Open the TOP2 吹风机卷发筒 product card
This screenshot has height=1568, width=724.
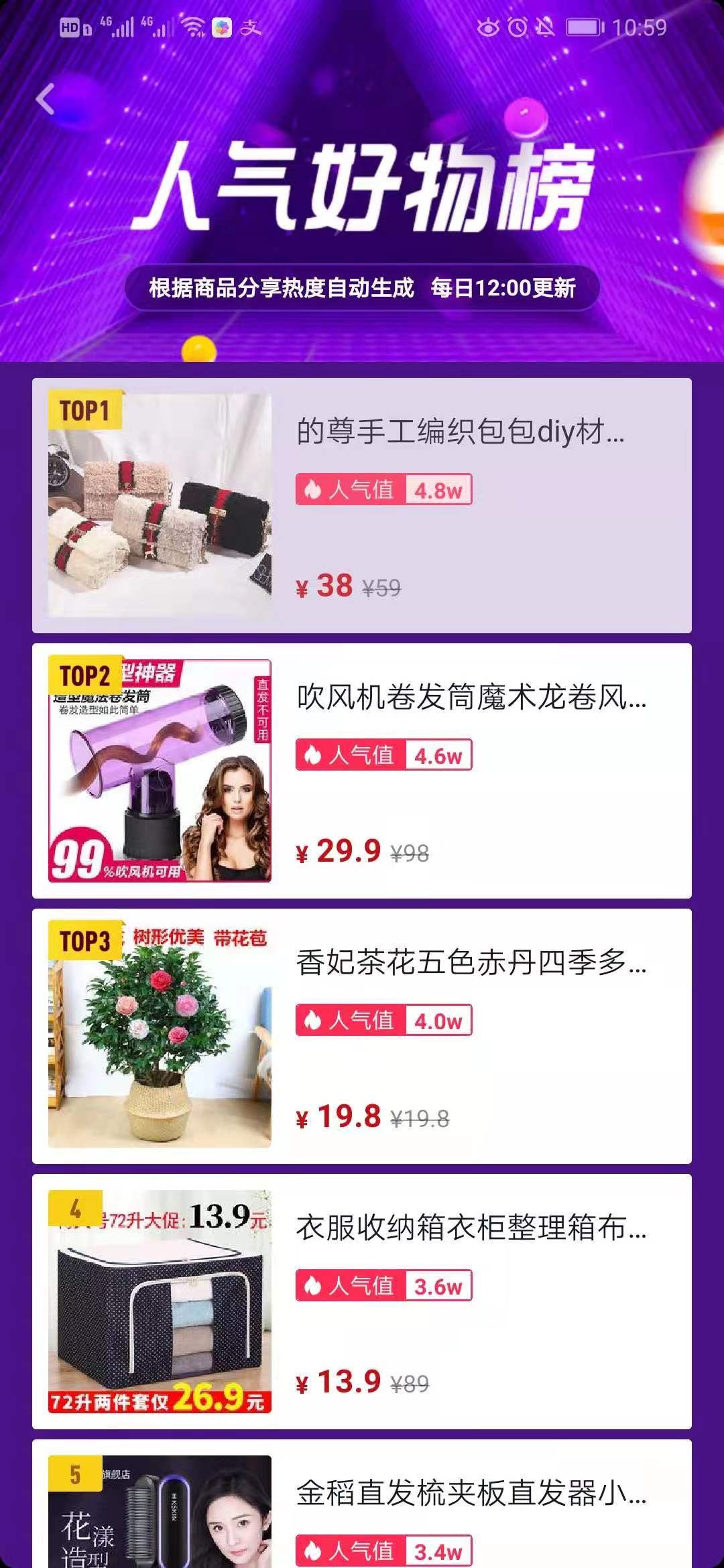[x=362, y=771]
